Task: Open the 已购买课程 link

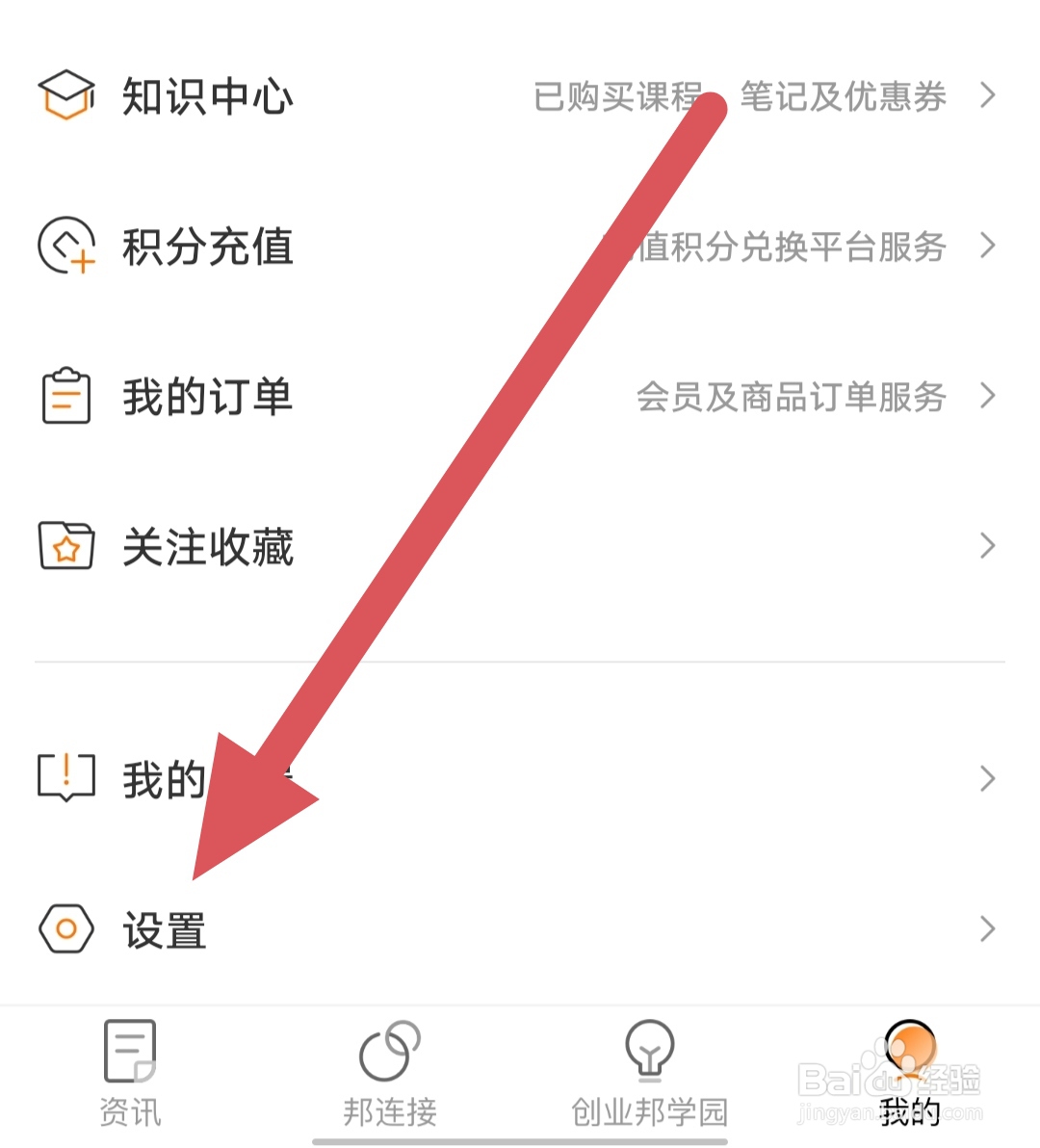Action: [617, 96]
